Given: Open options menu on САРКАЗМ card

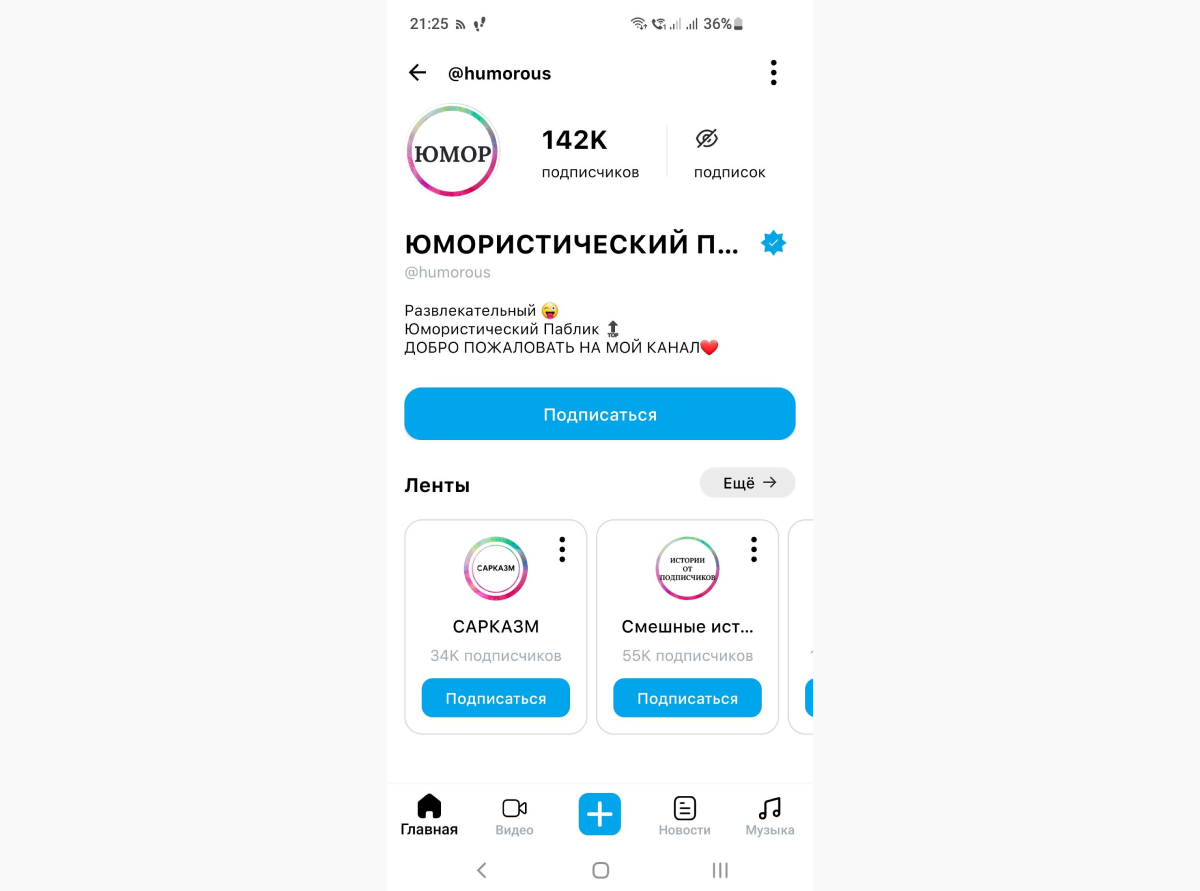Looking at the screenshot, I should click(562, 549).
